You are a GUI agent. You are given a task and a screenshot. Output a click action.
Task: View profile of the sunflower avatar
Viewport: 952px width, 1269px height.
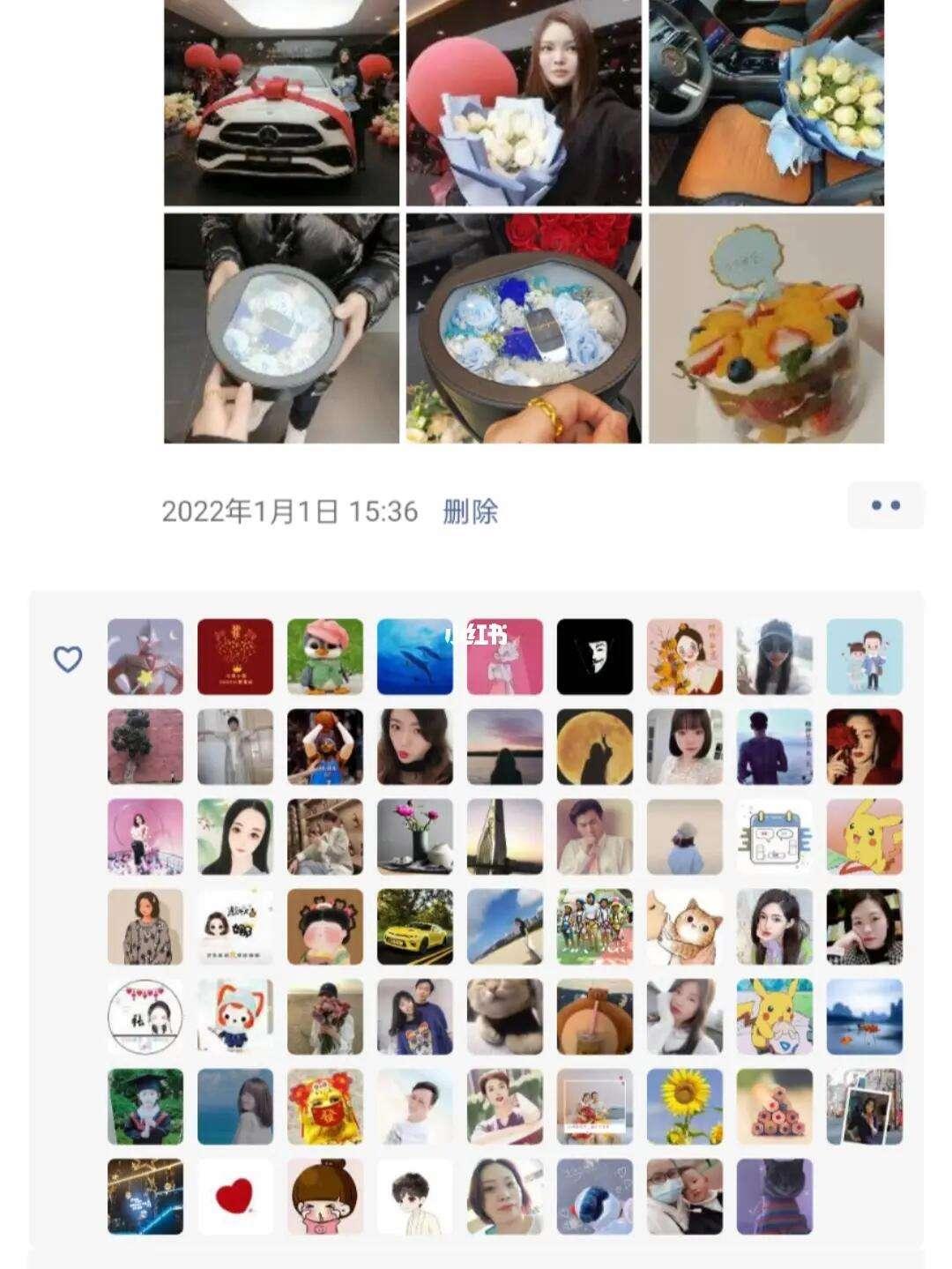click(x=685, y=1107)
